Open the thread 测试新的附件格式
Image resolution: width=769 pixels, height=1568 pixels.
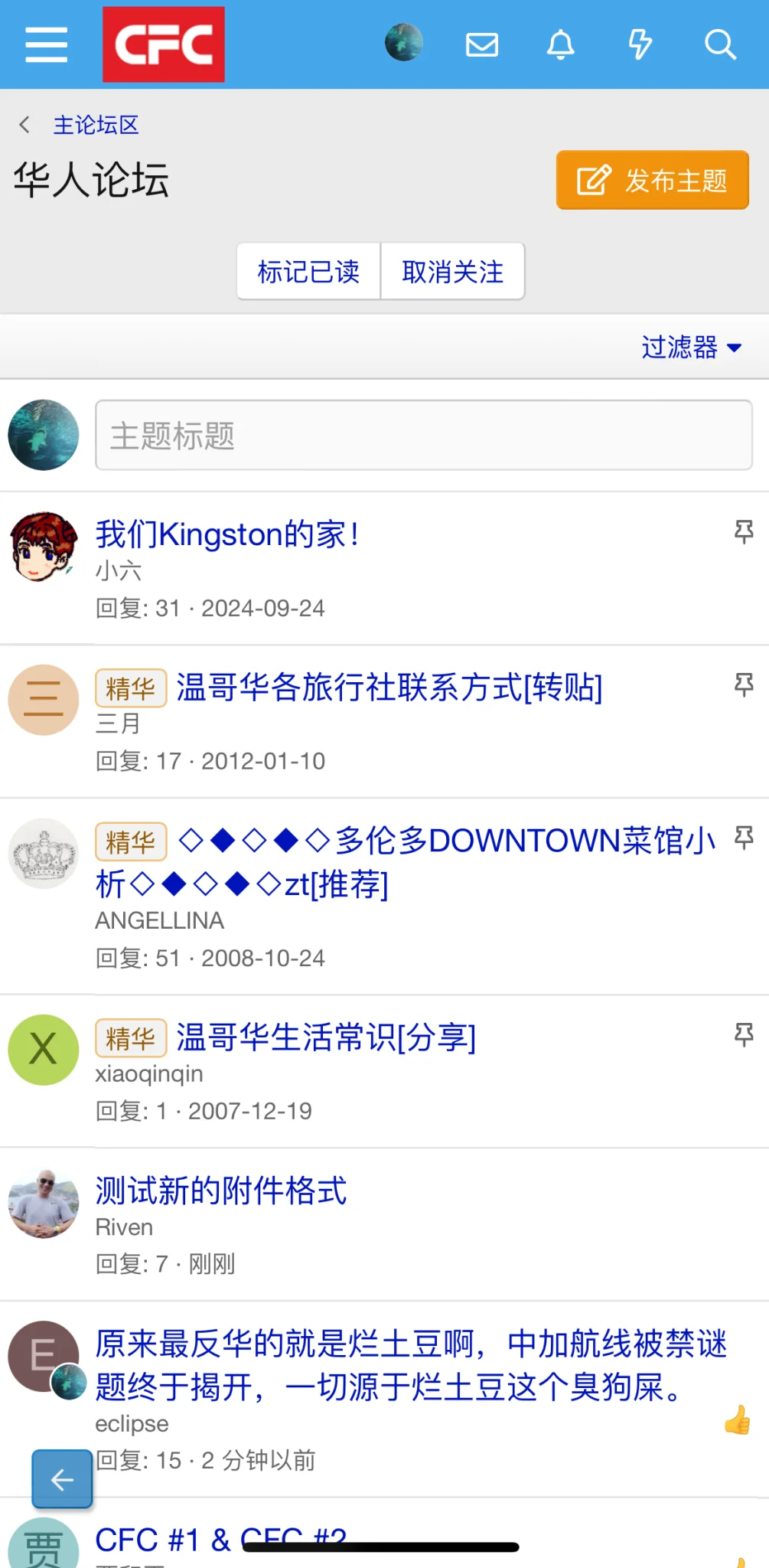click(x=221, y=1191)
